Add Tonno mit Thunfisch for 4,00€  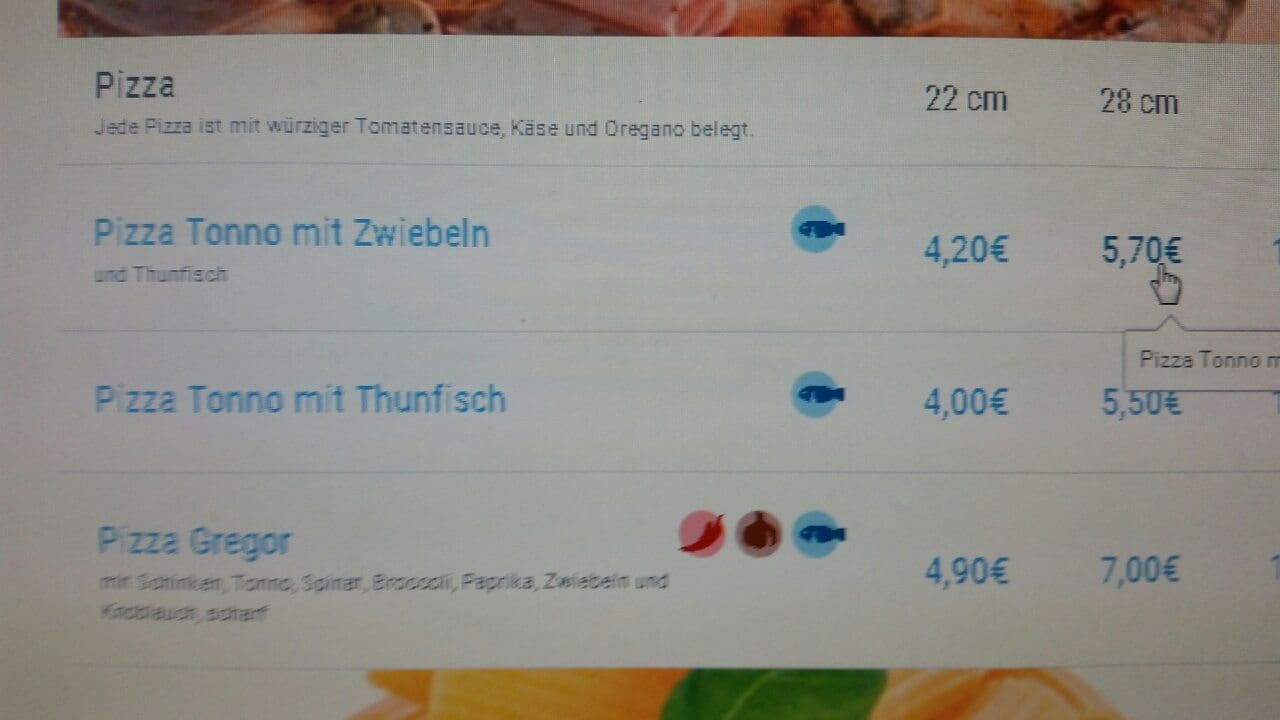[x=965, y=402]
